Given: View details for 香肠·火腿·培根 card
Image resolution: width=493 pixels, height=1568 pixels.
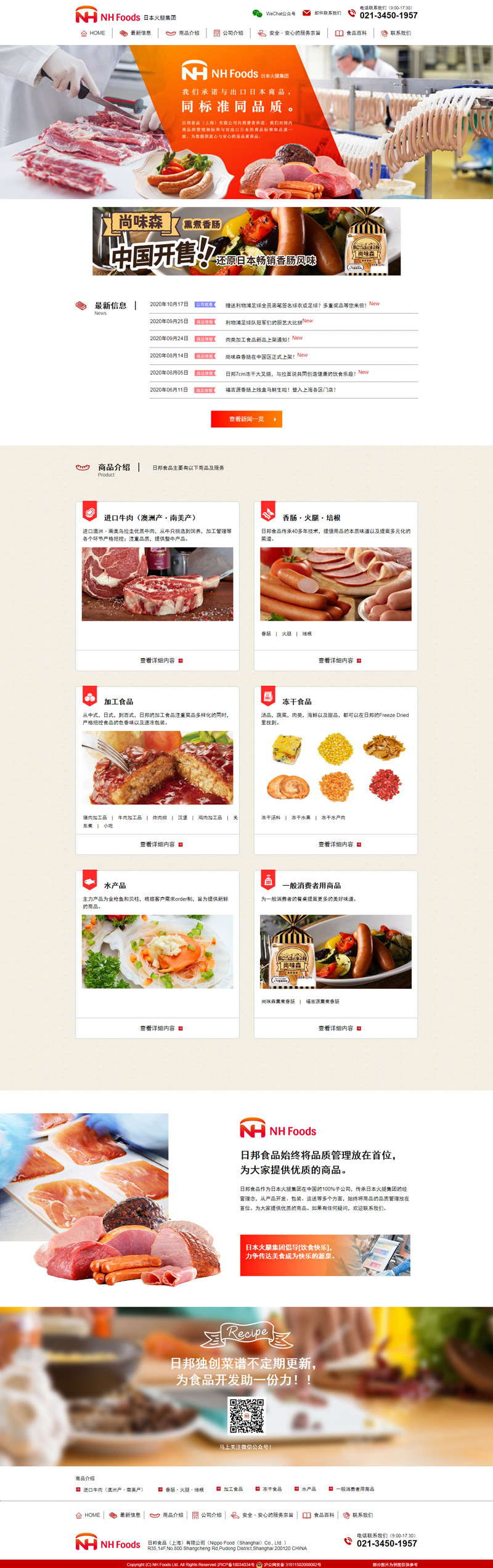Looking at the screenshot, I should click(x=336, y=660).
